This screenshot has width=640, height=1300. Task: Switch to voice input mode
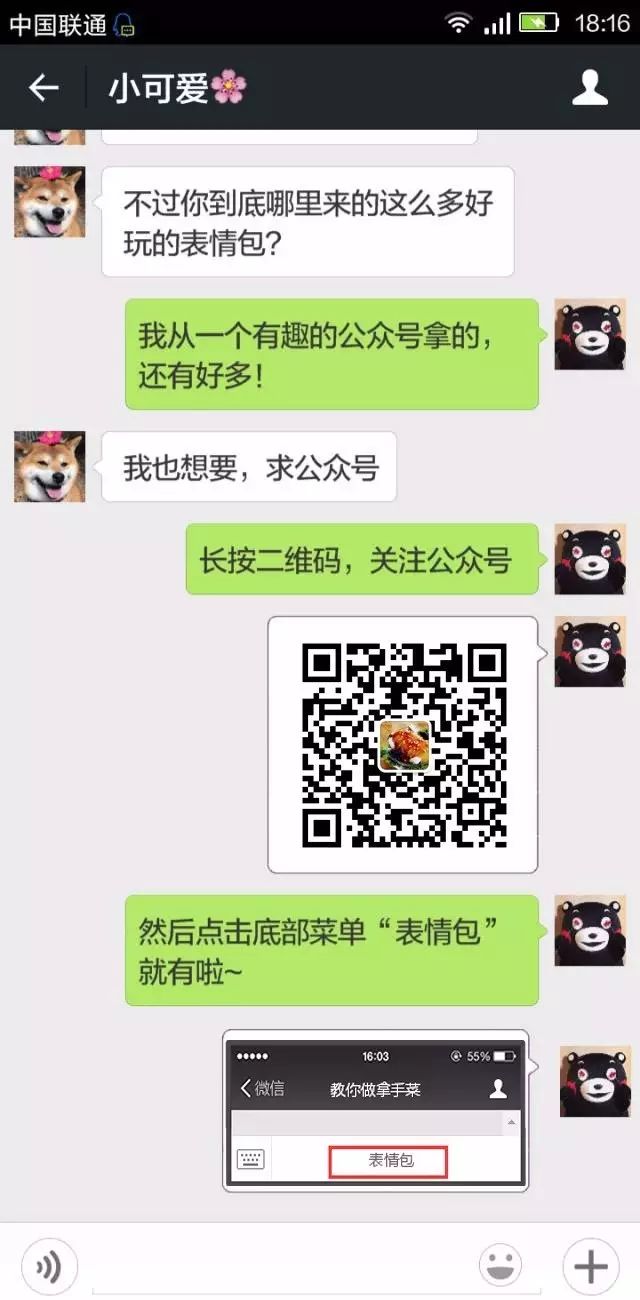[49, 1266]
